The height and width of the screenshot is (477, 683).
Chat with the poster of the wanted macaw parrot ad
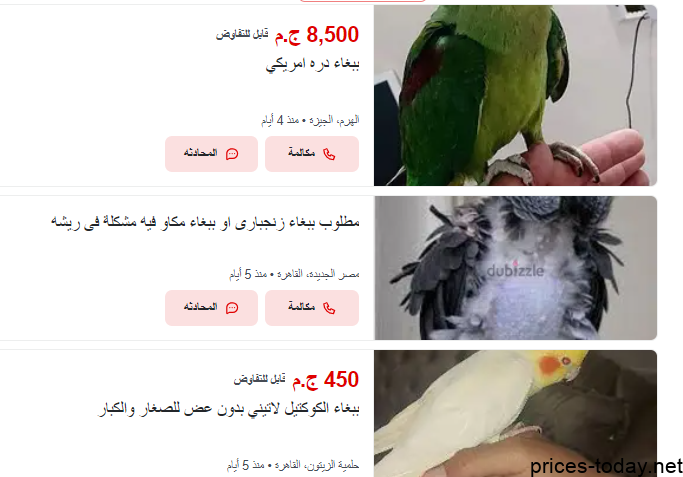coord(211,308)
